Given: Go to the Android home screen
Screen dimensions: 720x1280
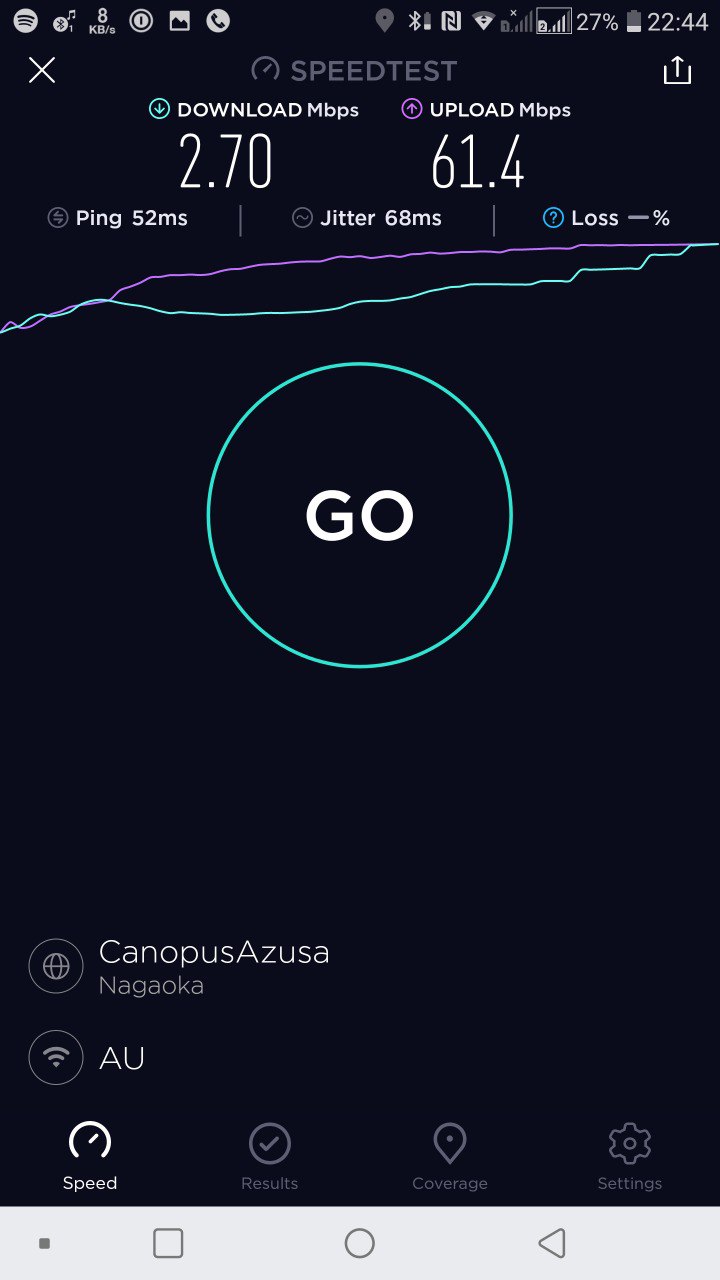Looking at the screenshot, I should click(360, 1243).
